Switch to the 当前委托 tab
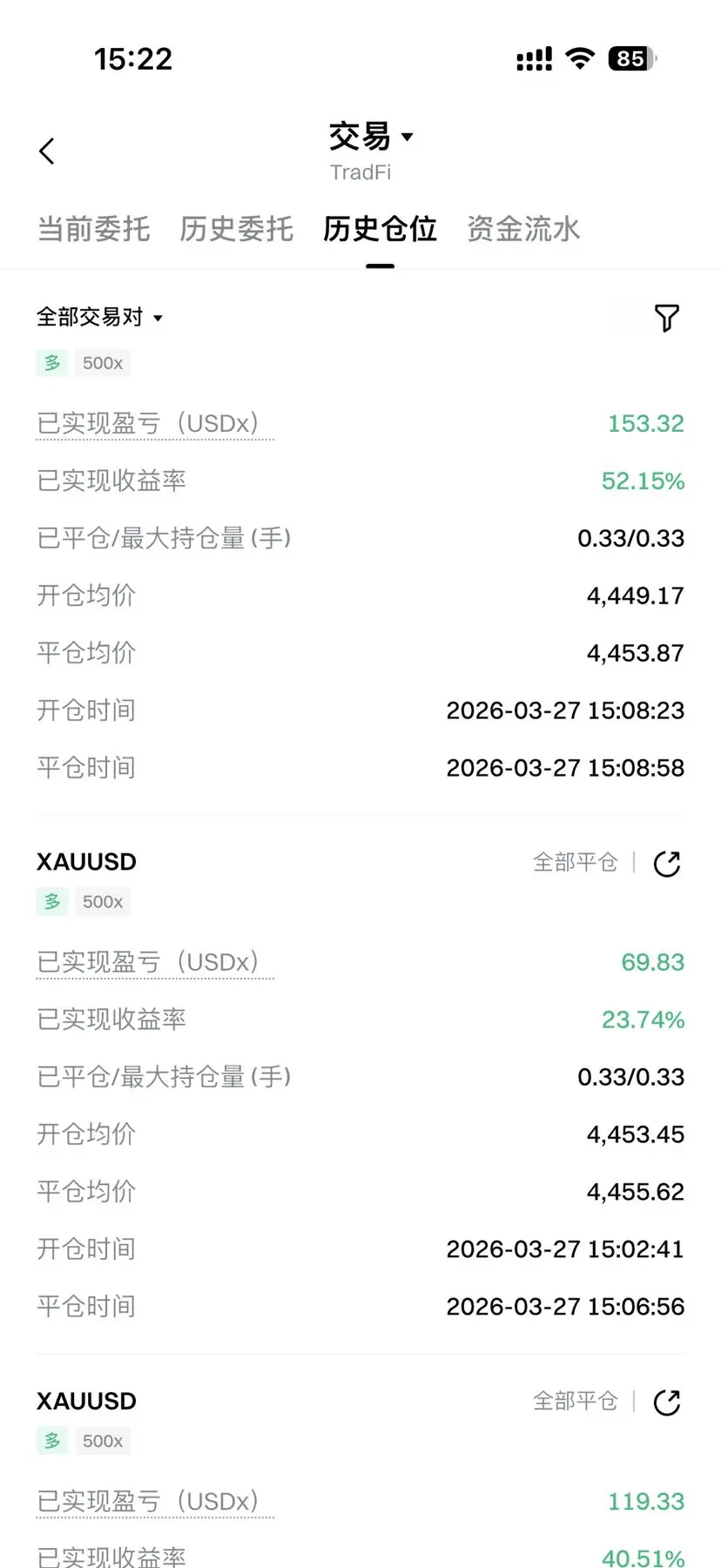Screen dimensions: 721x1568 point(93,229)
